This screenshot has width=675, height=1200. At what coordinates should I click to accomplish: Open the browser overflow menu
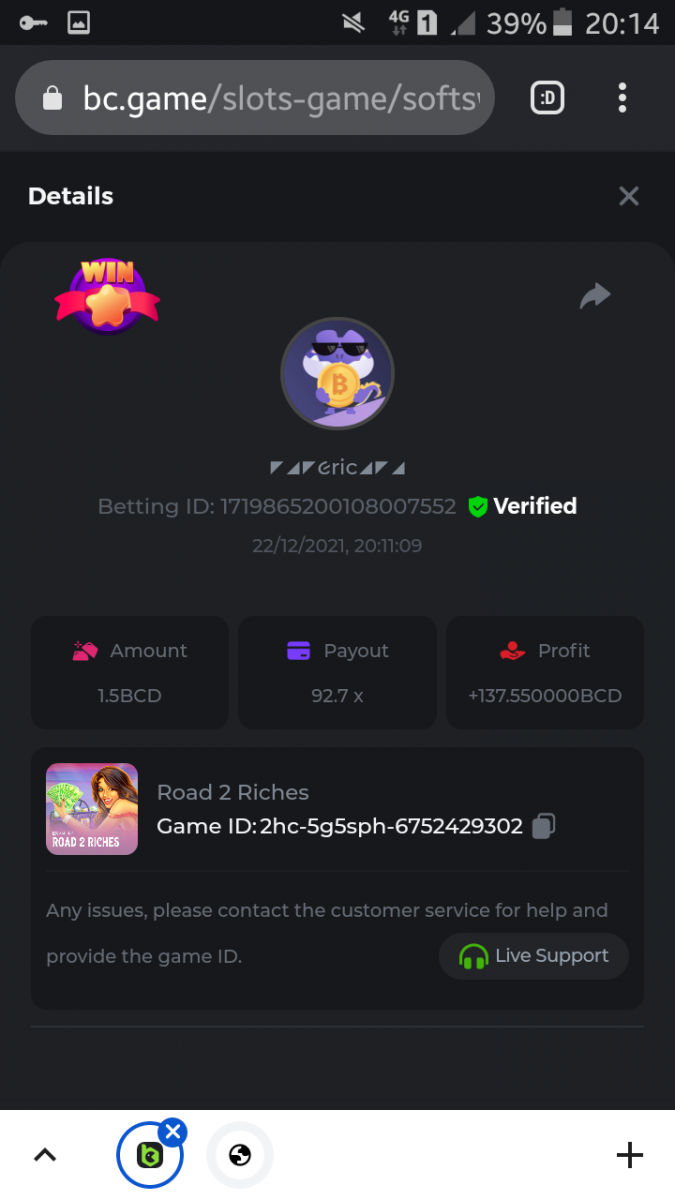(622, 98)
